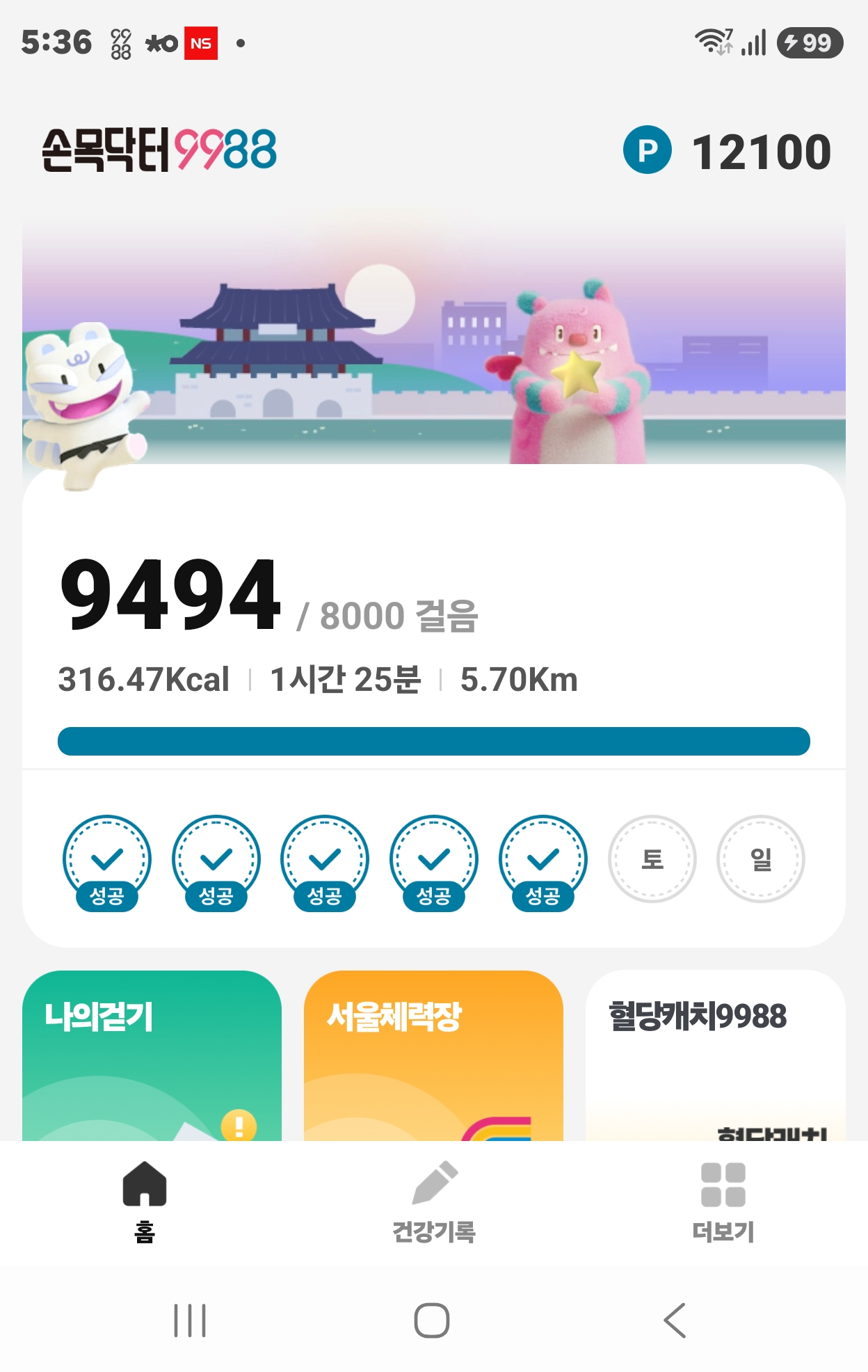Open the 12100 points balance
Screen dimensions: 868x1372
pyautogui.click(x=728, y=151)
